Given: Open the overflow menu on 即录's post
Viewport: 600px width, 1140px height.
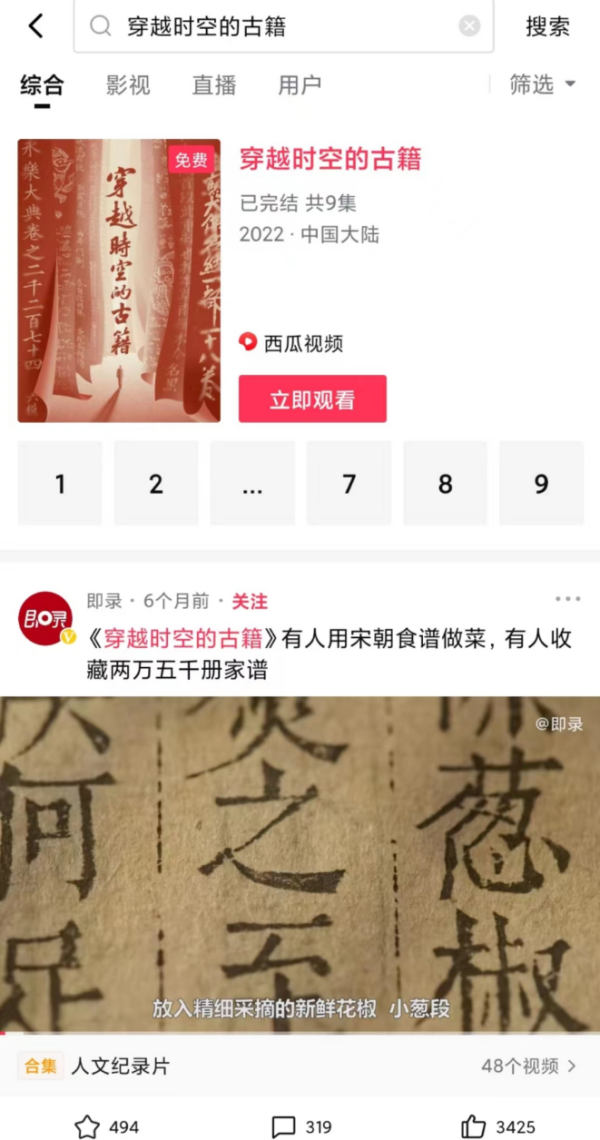Looking at the screenshot, I should point(567,600).
